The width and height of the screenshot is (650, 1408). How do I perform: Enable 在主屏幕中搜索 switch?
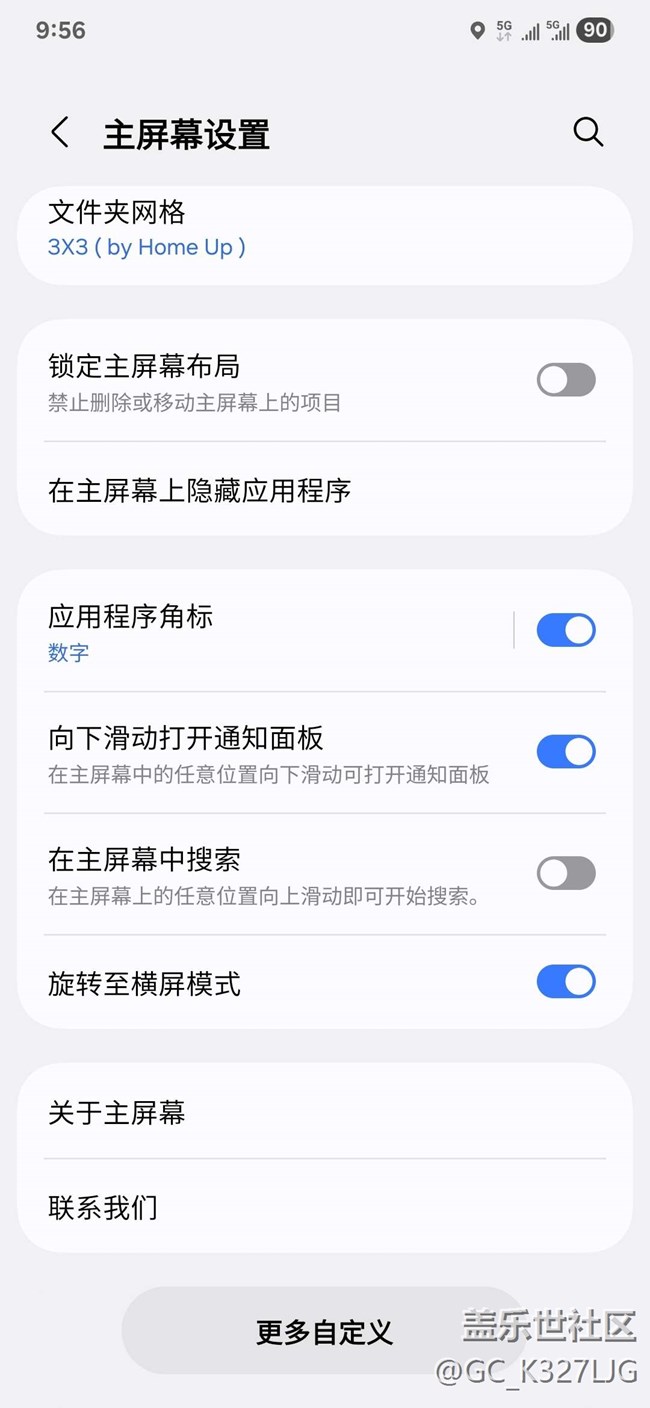pos(566,873)
